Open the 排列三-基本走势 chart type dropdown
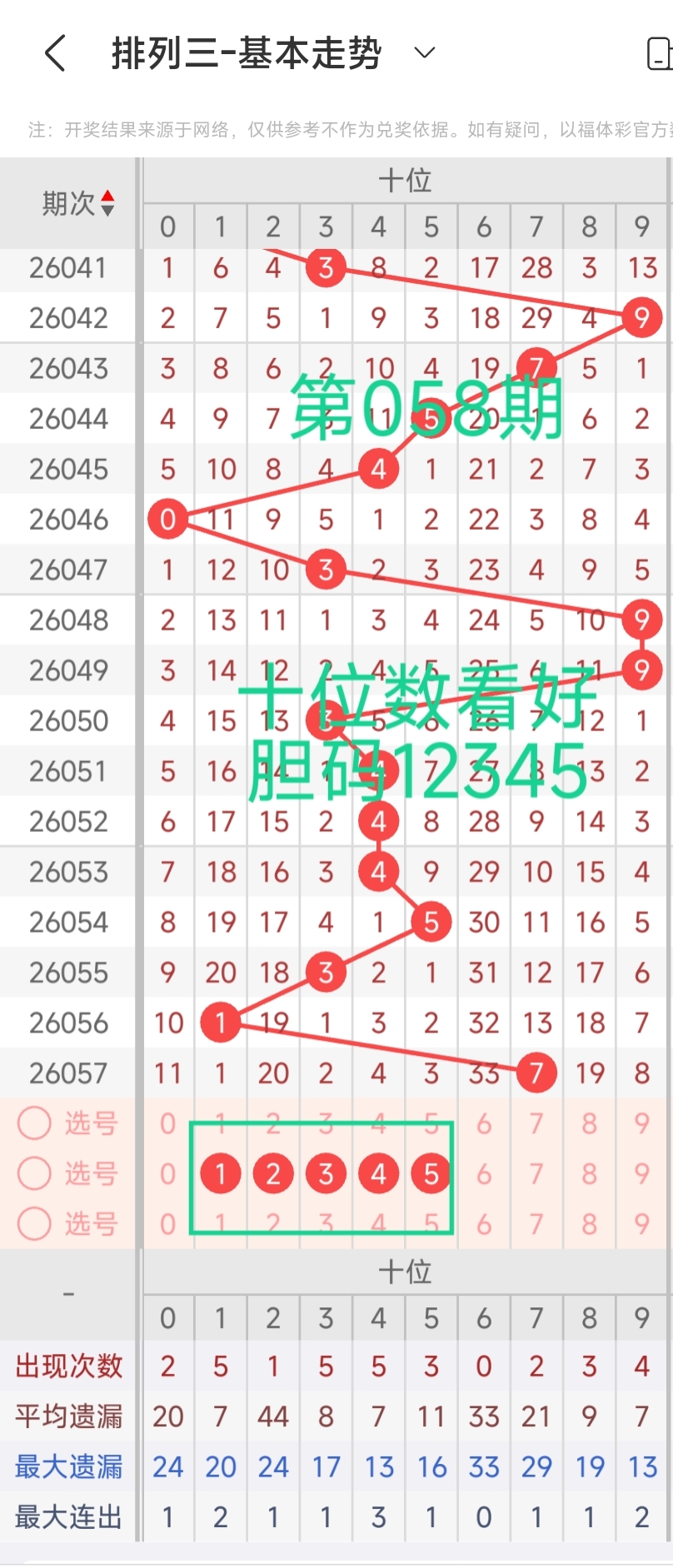The height and width of the screenshot is (1568, 673). coord(424,52)
